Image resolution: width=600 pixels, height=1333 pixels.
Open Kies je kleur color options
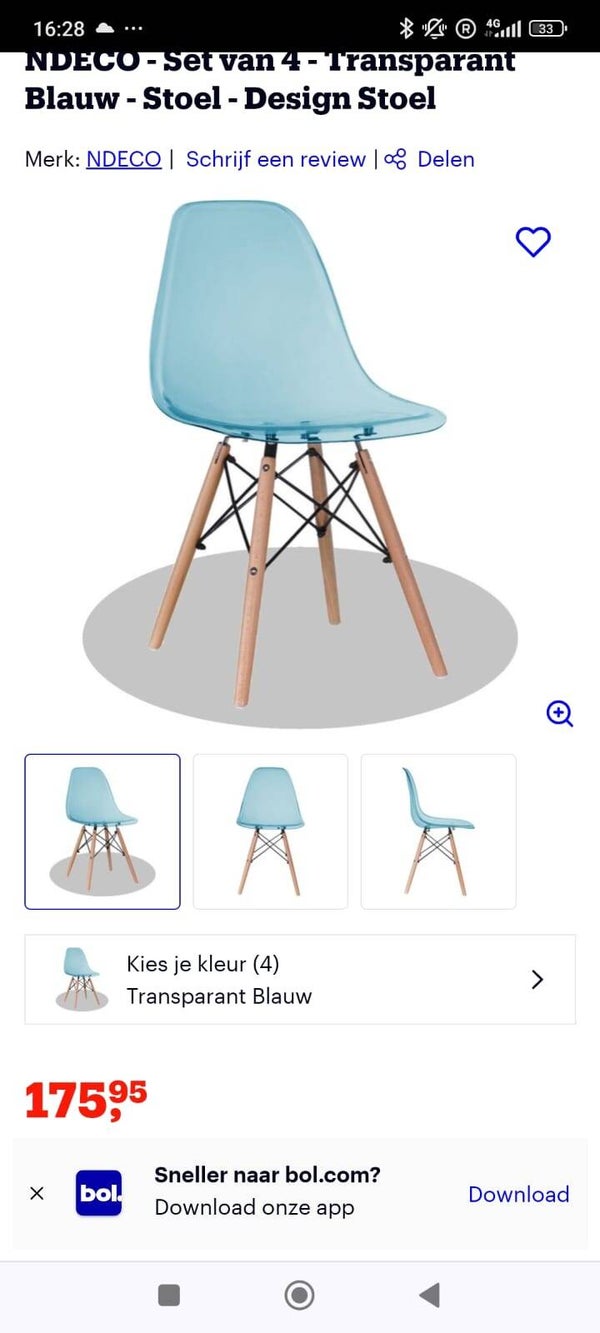click(x=300, y=979)
